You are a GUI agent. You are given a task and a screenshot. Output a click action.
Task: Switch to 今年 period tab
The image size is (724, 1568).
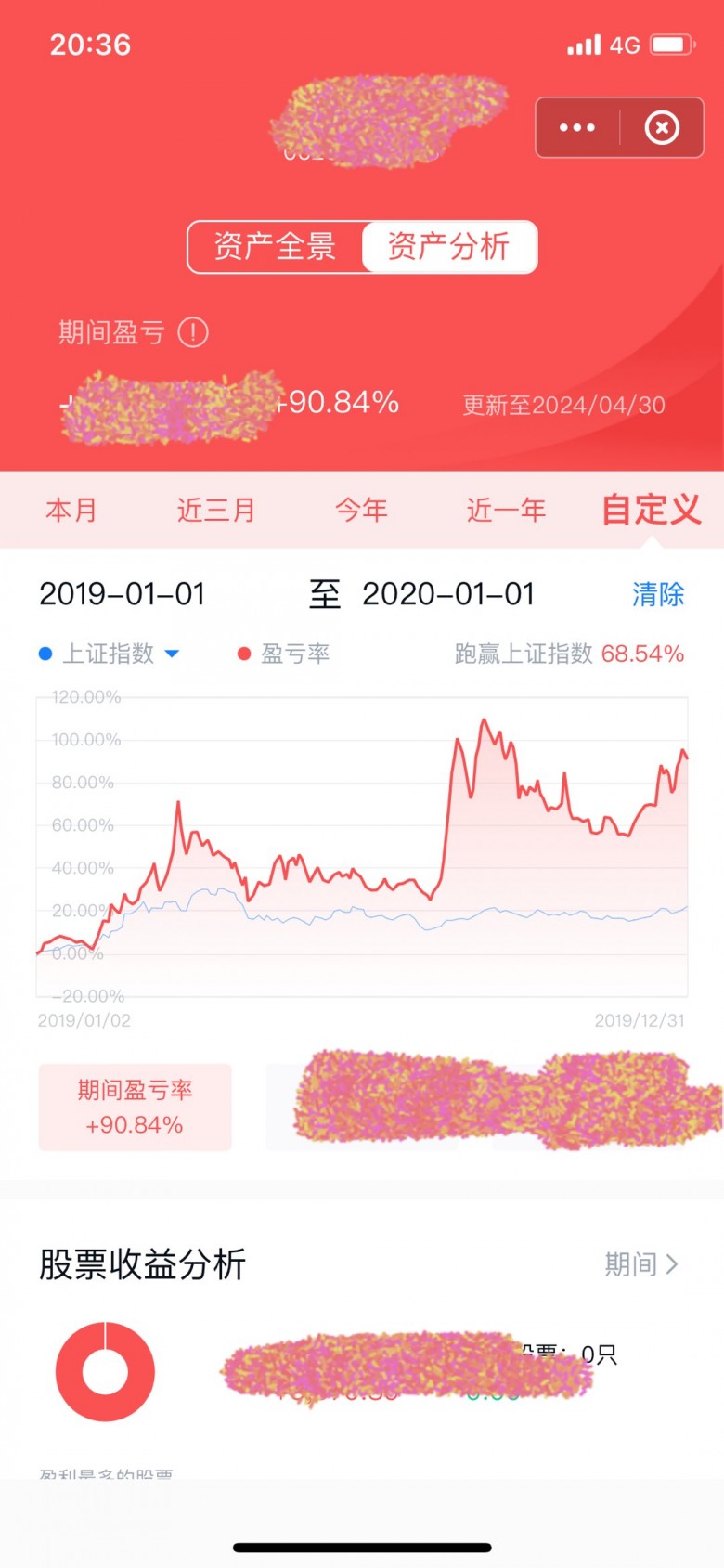point(361,510)
